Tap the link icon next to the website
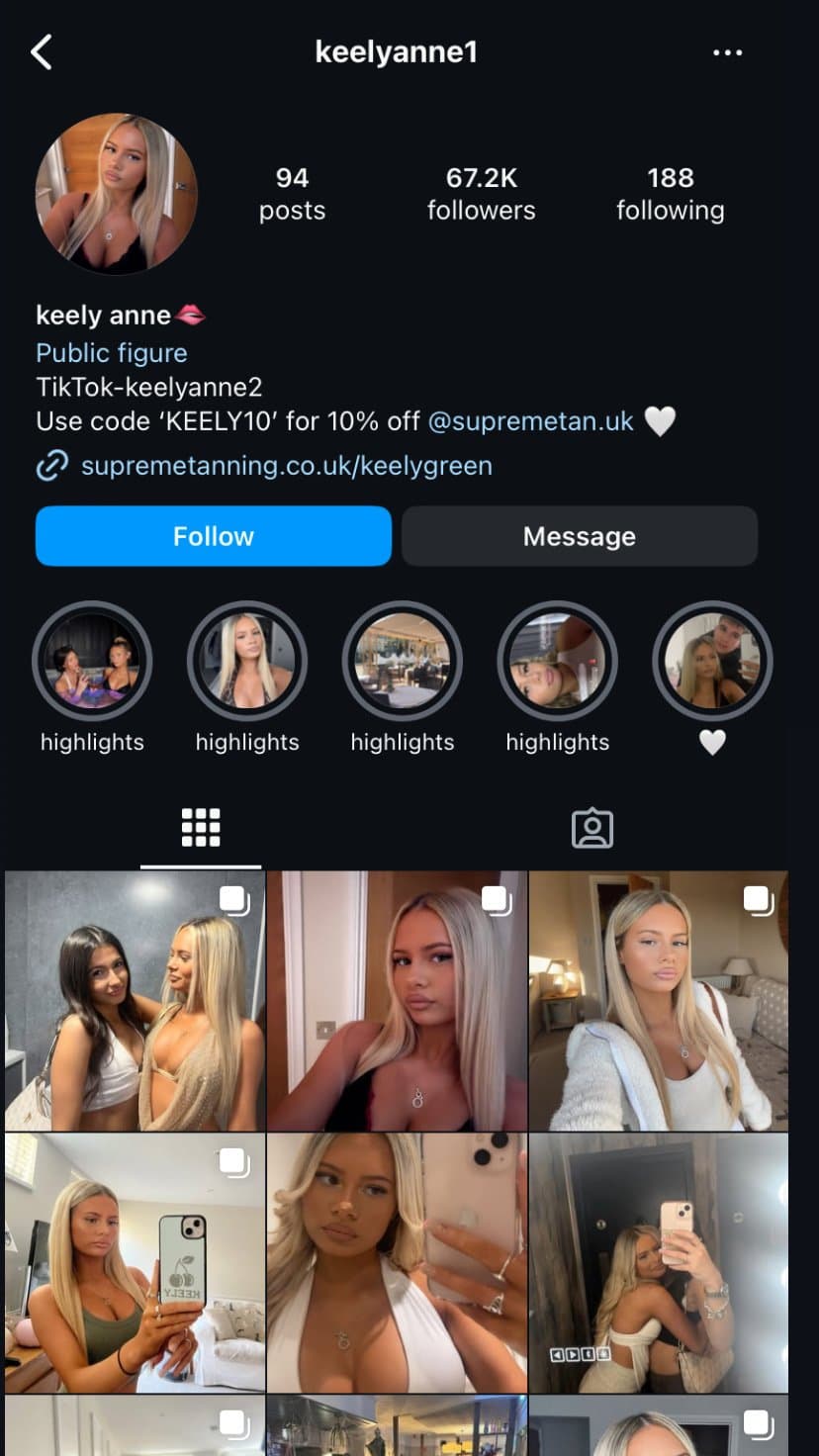This screenshot has width=819, height=1456. [x=51, y=465]
